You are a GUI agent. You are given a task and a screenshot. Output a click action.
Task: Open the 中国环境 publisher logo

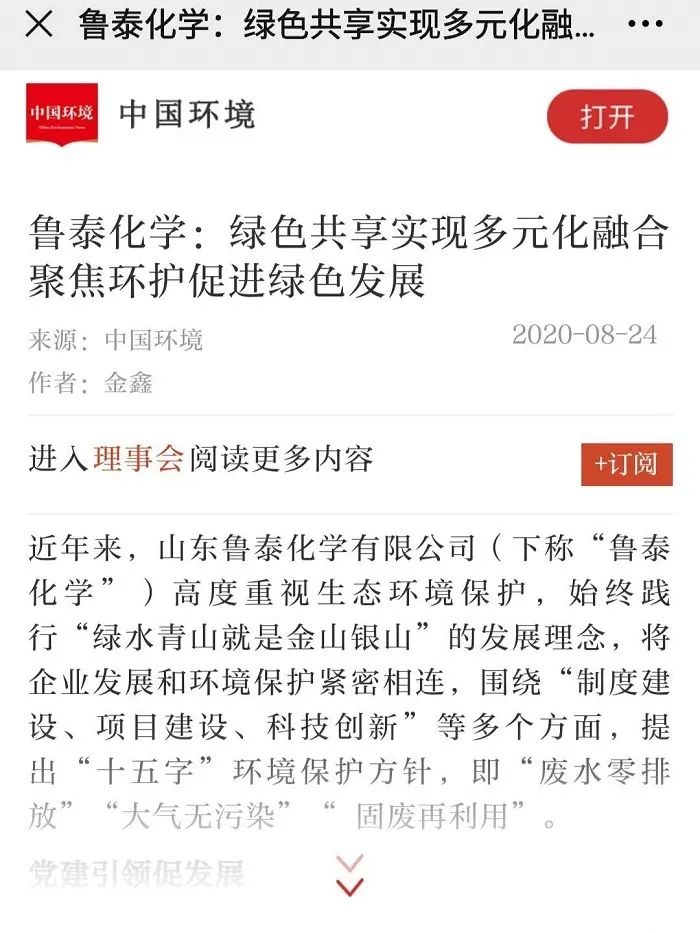(62, 114)
